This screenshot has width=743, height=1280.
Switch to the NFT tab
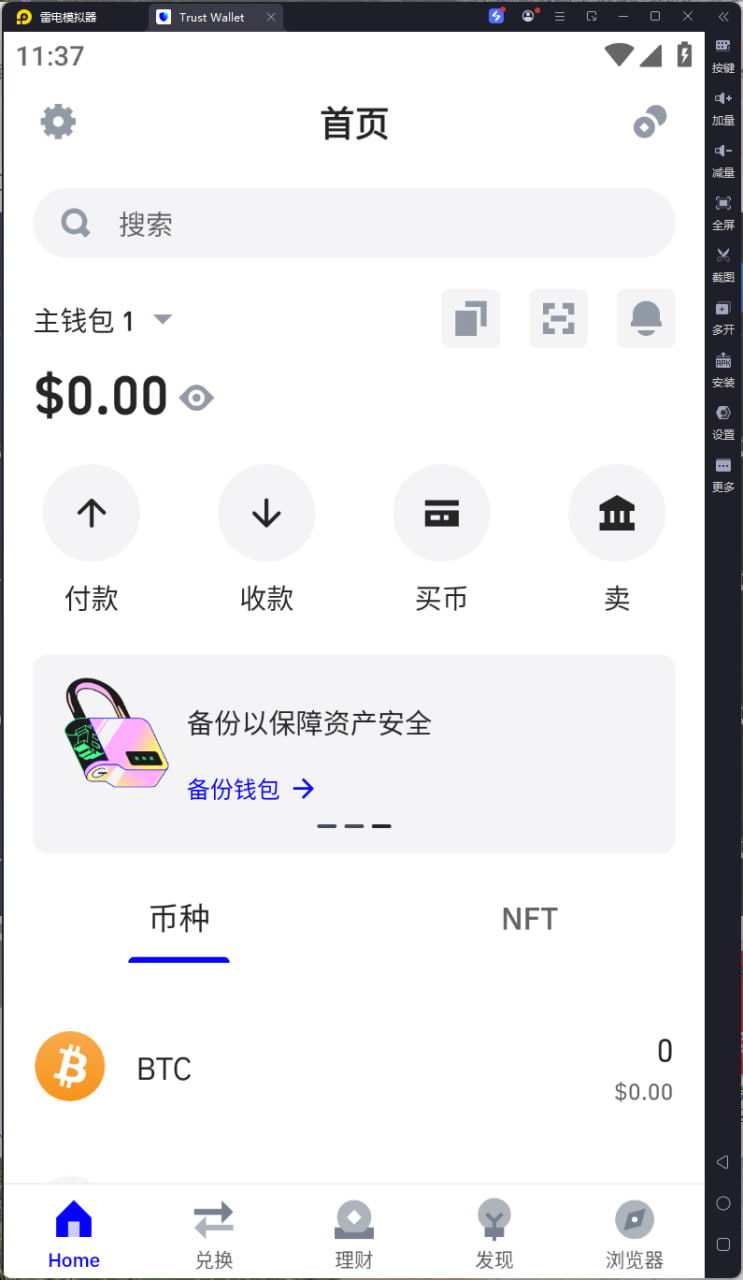coord(529,918)
